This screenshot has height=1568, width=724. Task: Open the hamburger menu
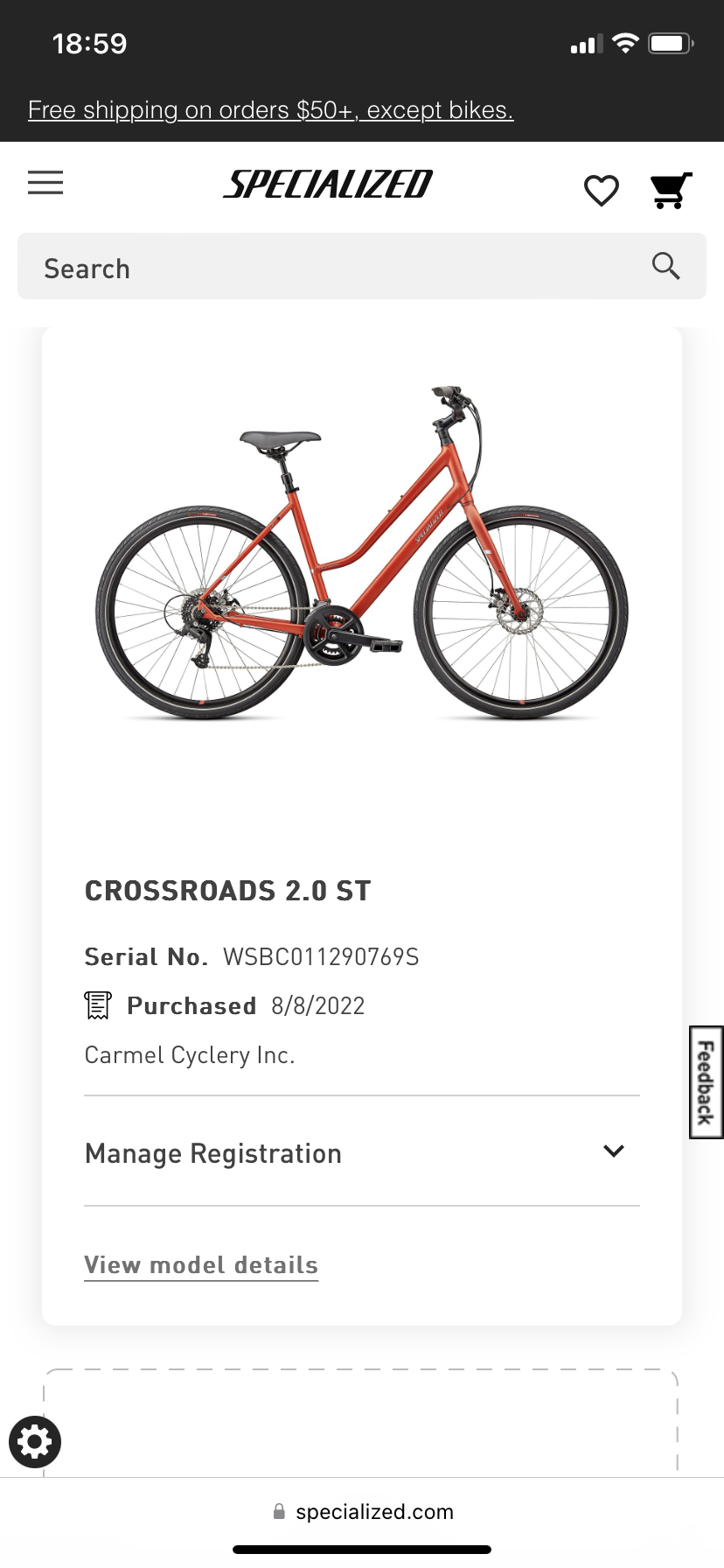(45, 183)
